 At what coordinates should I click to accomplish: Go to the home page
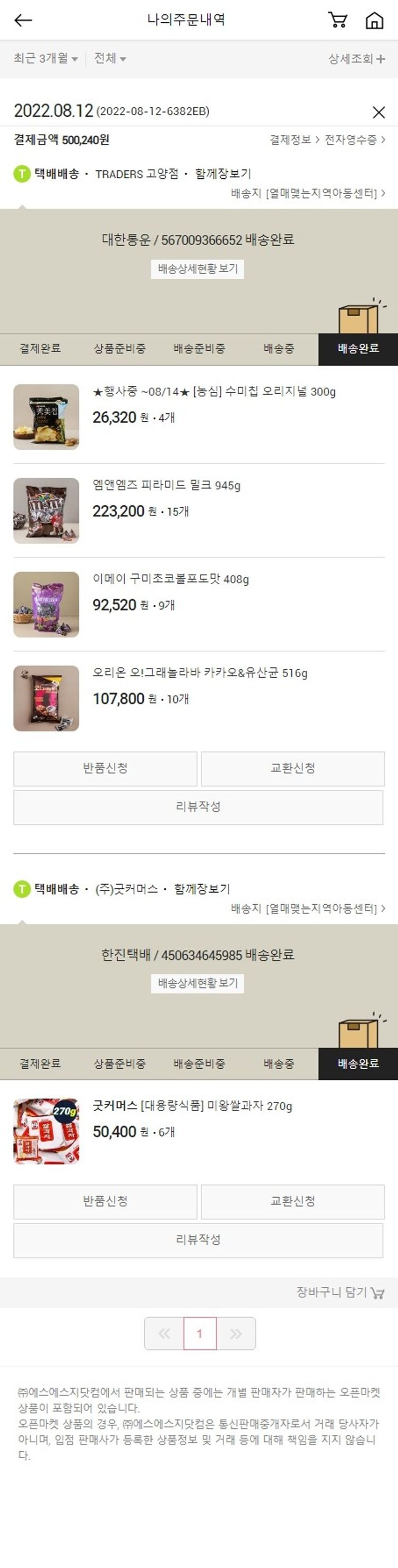click(374, 20)
